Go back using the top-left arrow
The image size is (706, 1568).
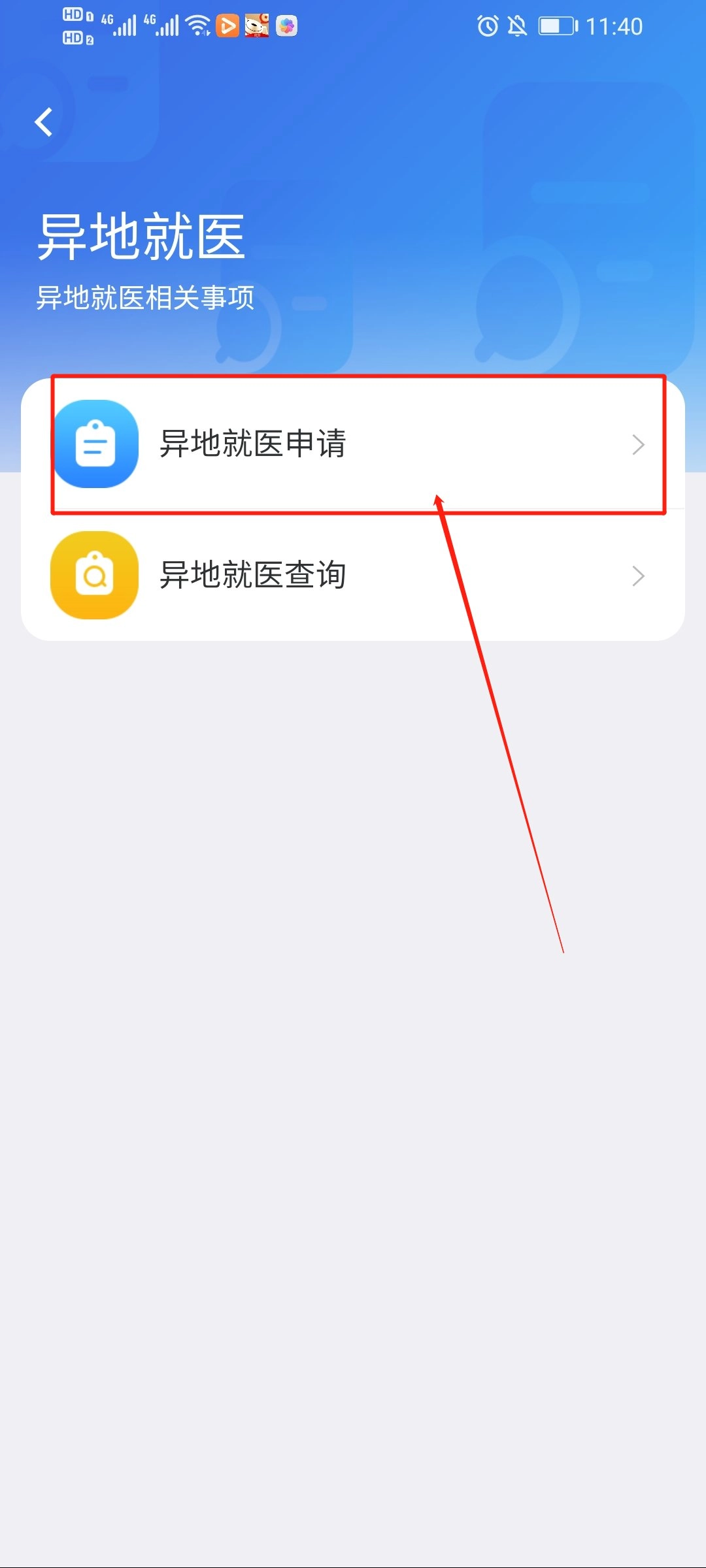coord(44,122)
